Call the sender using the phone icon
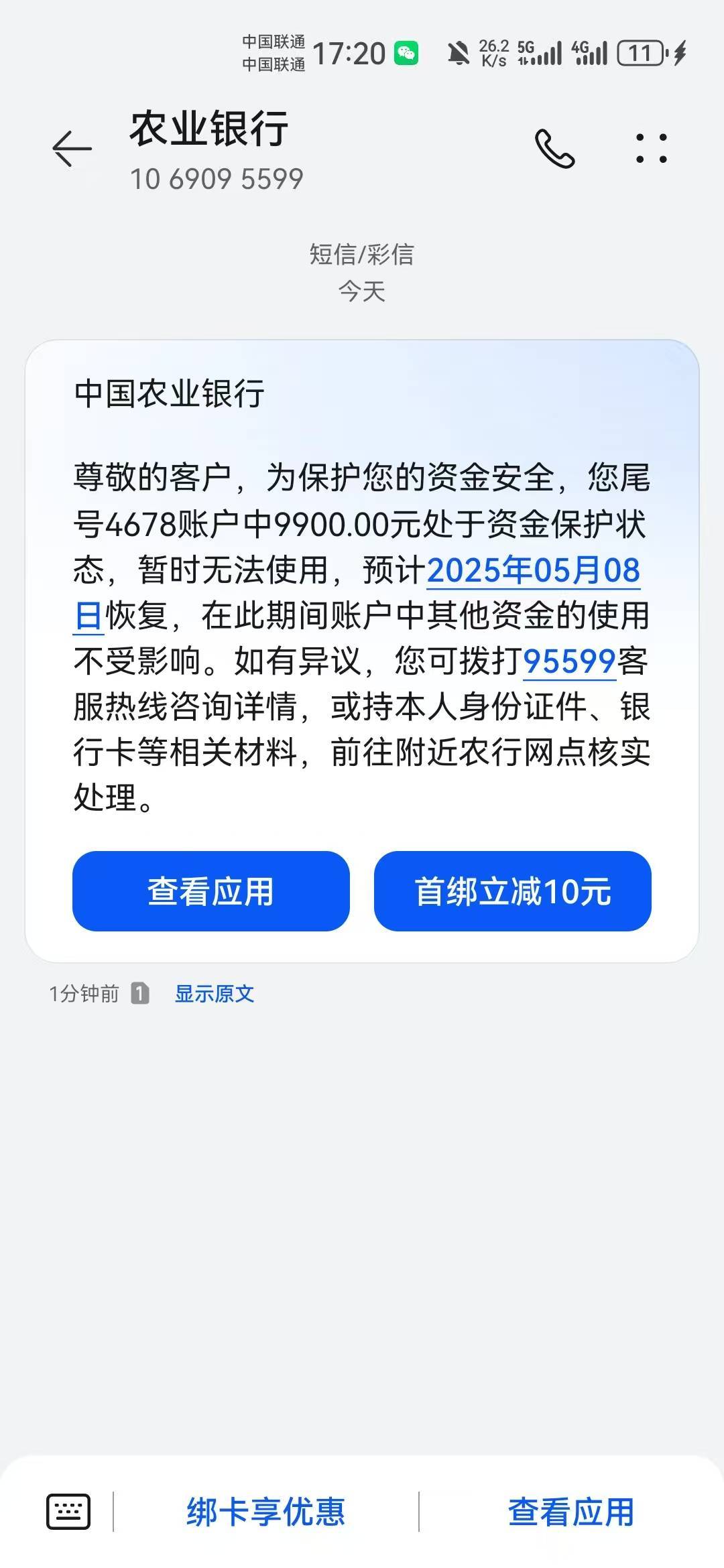This screenshot has height=1568, width=724. 554,148
